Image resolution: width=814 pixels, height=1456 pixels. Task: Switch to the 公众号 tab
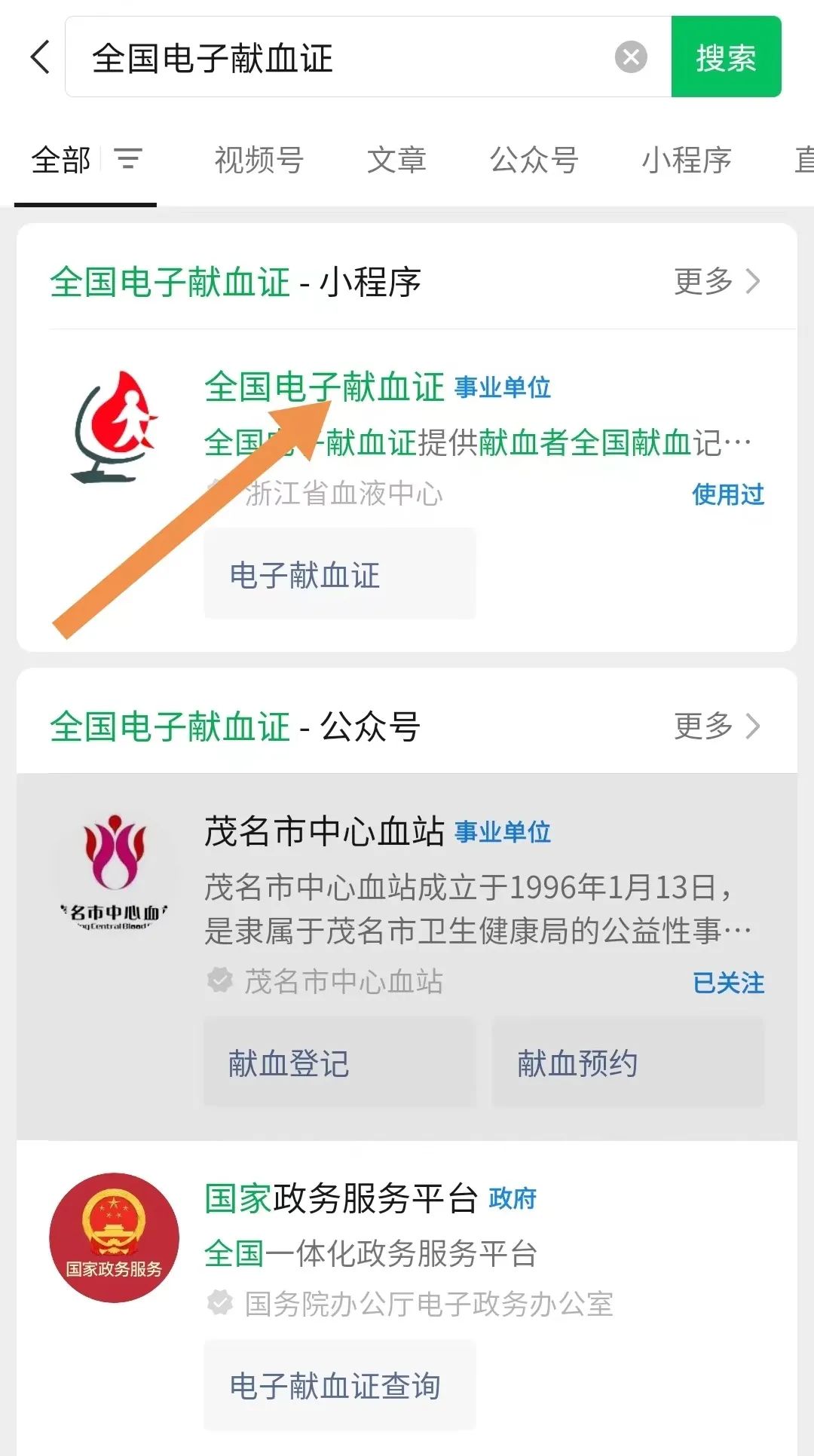coord(534,160)
